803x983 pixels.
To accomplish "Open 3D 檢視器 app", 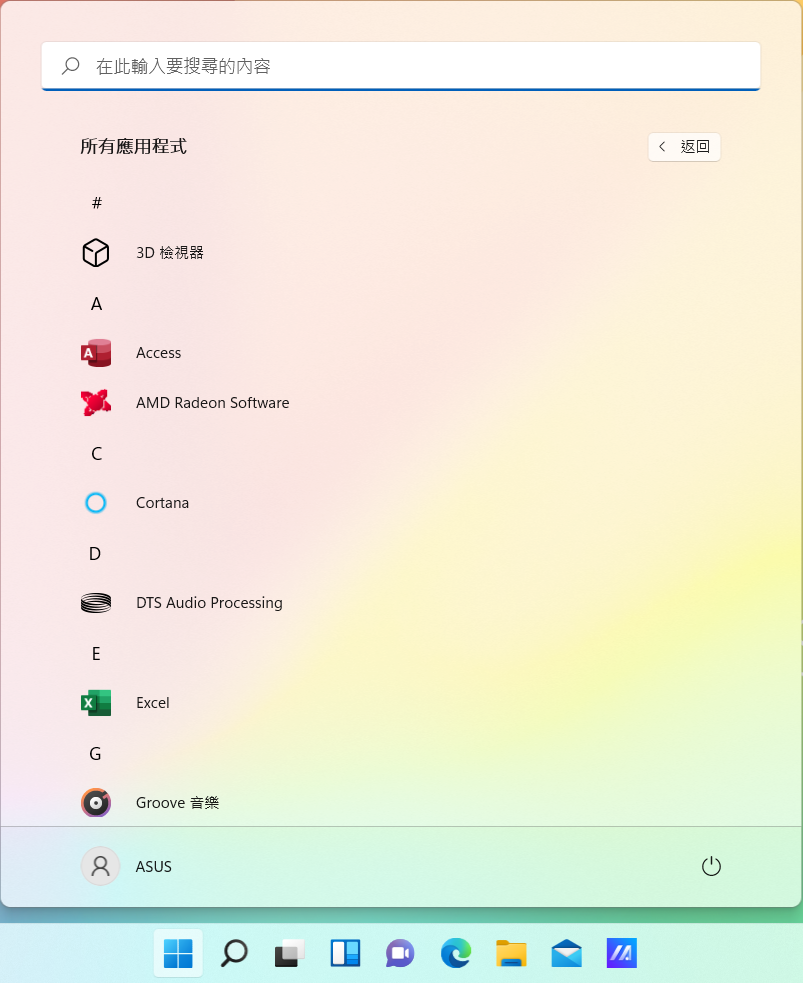I will [170, 253].
